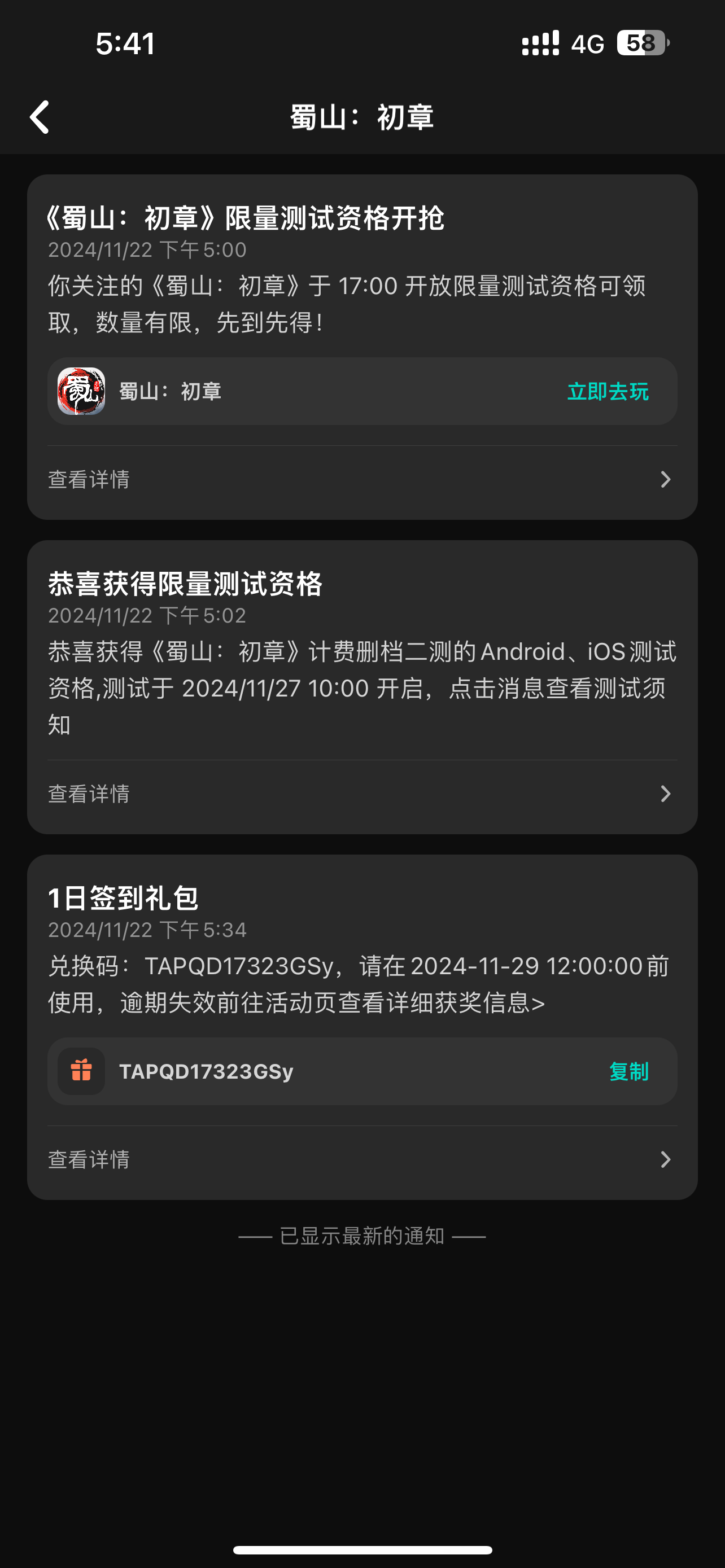Open 查看详情 under 限量测试资格开抢 notice
725x1568 pixels.
pyautogui.click(x=362, y=480)
